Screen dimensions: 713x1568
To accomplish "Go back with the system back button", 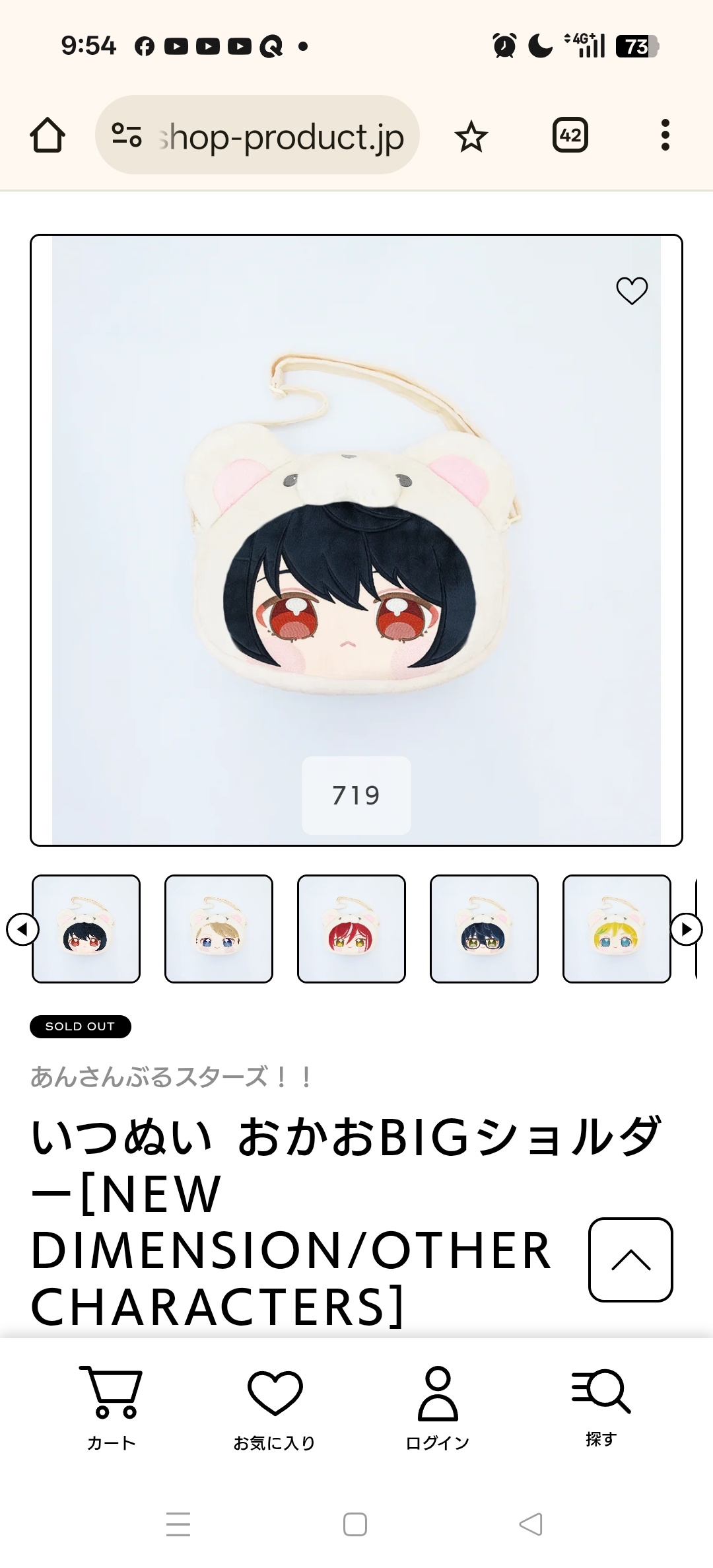I will (531, 1524).
